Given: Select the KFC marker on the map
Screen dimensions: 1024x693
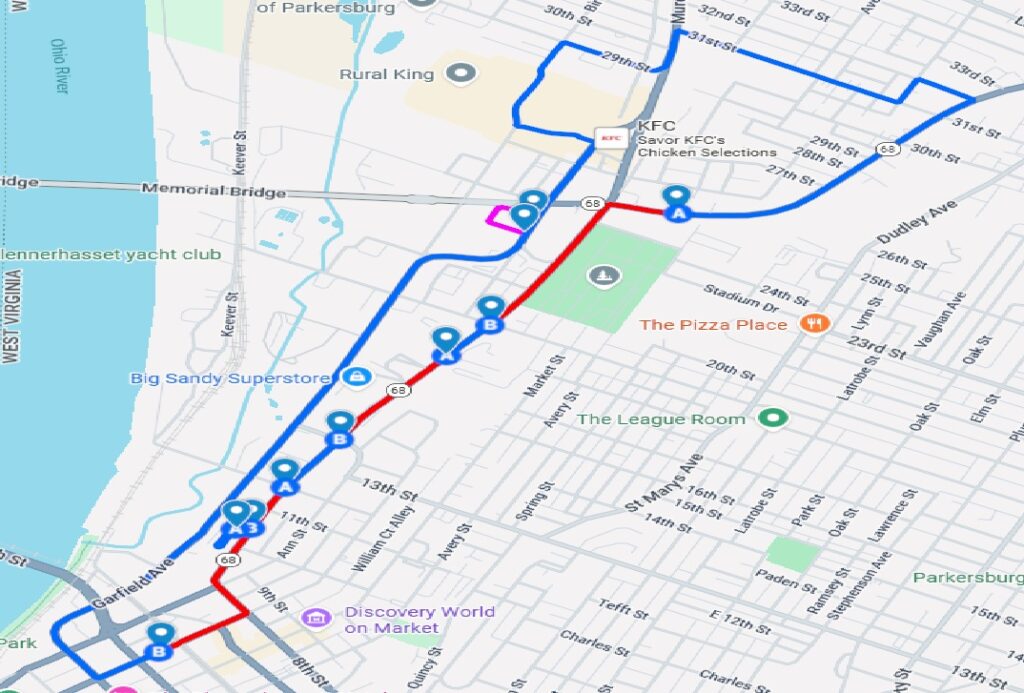Looking at the screenshot, I should [610, 139].
